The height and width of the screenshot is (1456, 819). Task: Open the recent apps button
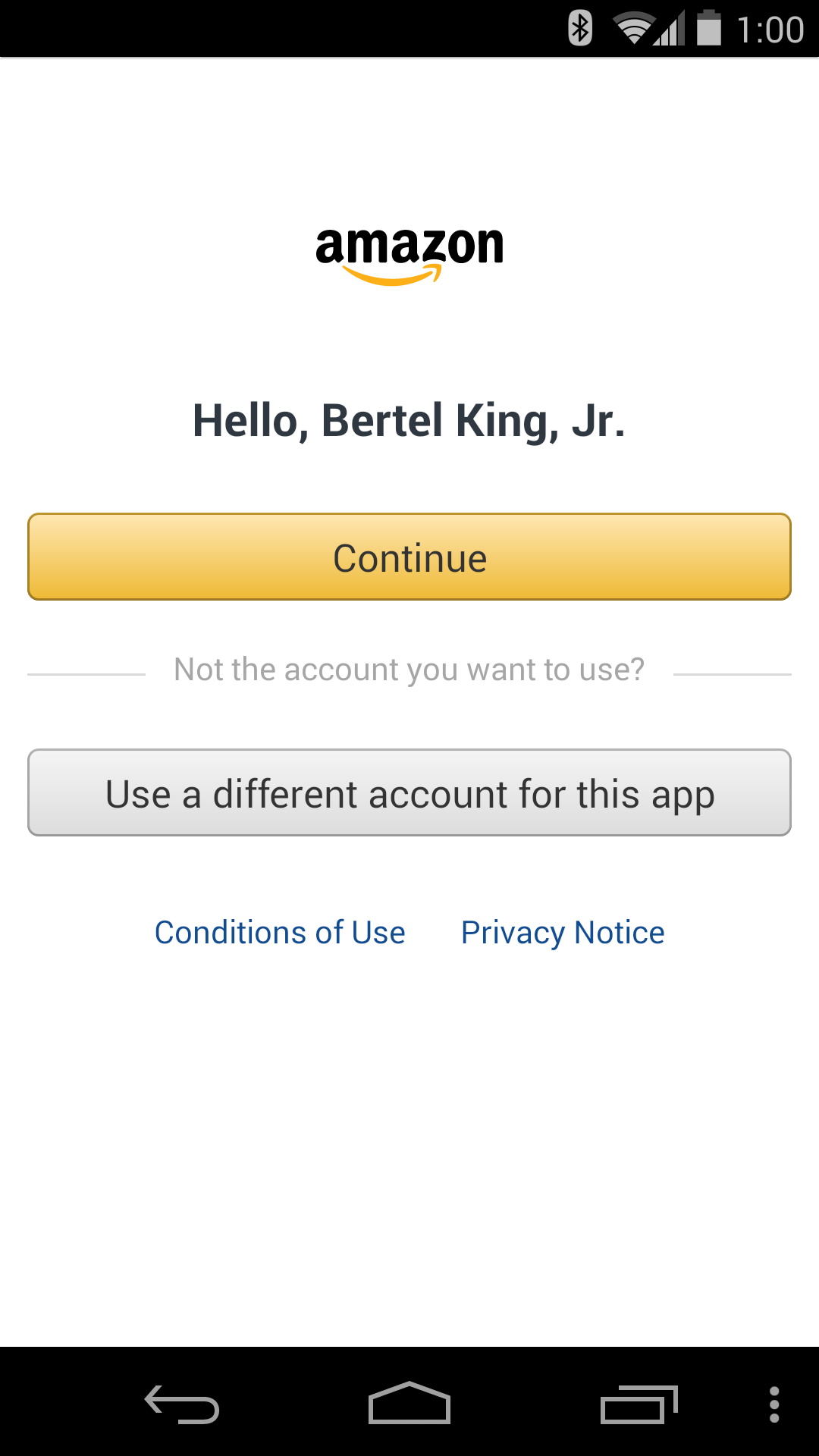click(641, 1403)
